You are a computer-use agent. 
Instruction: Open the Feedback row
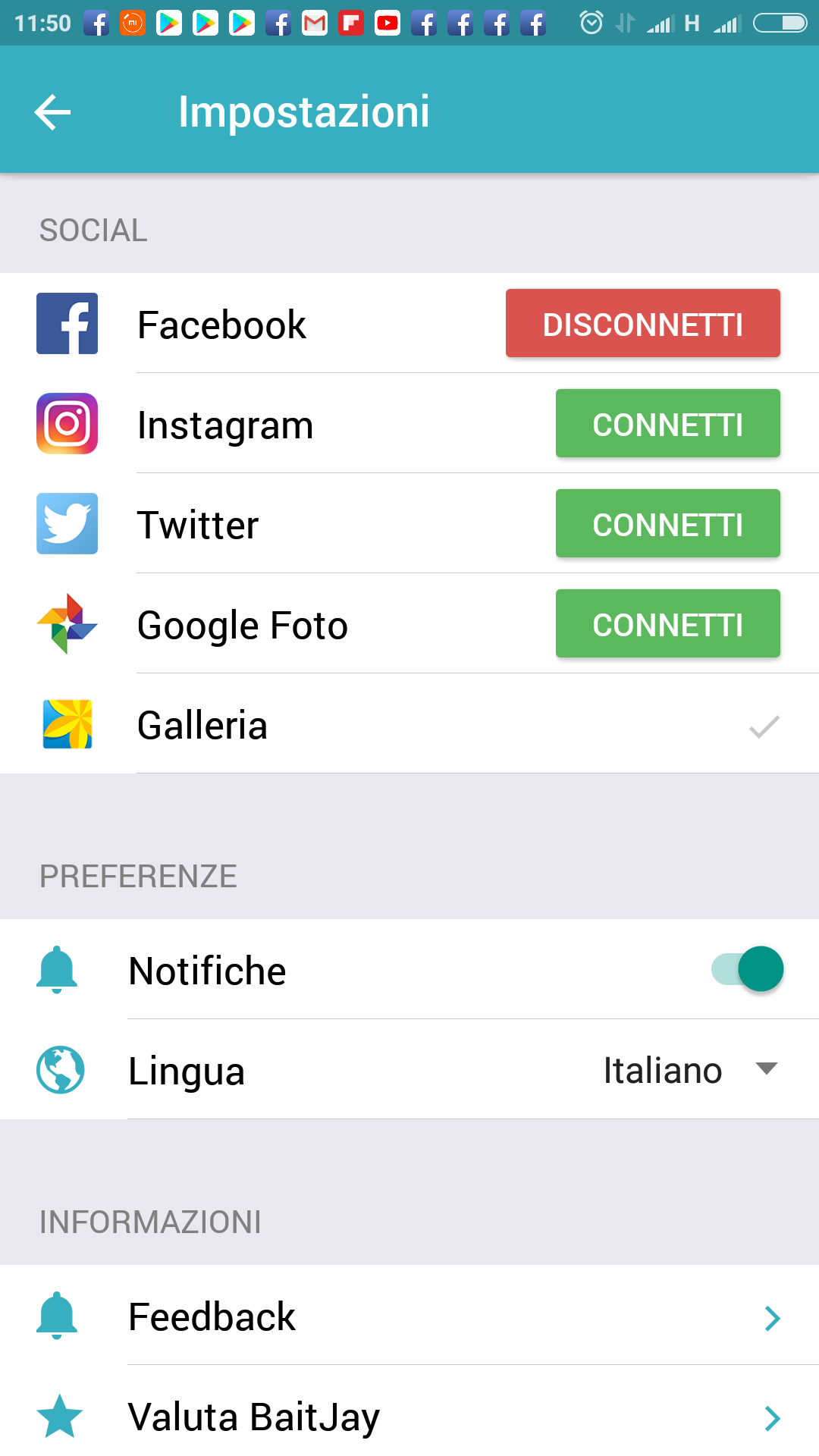[409, 1316]
